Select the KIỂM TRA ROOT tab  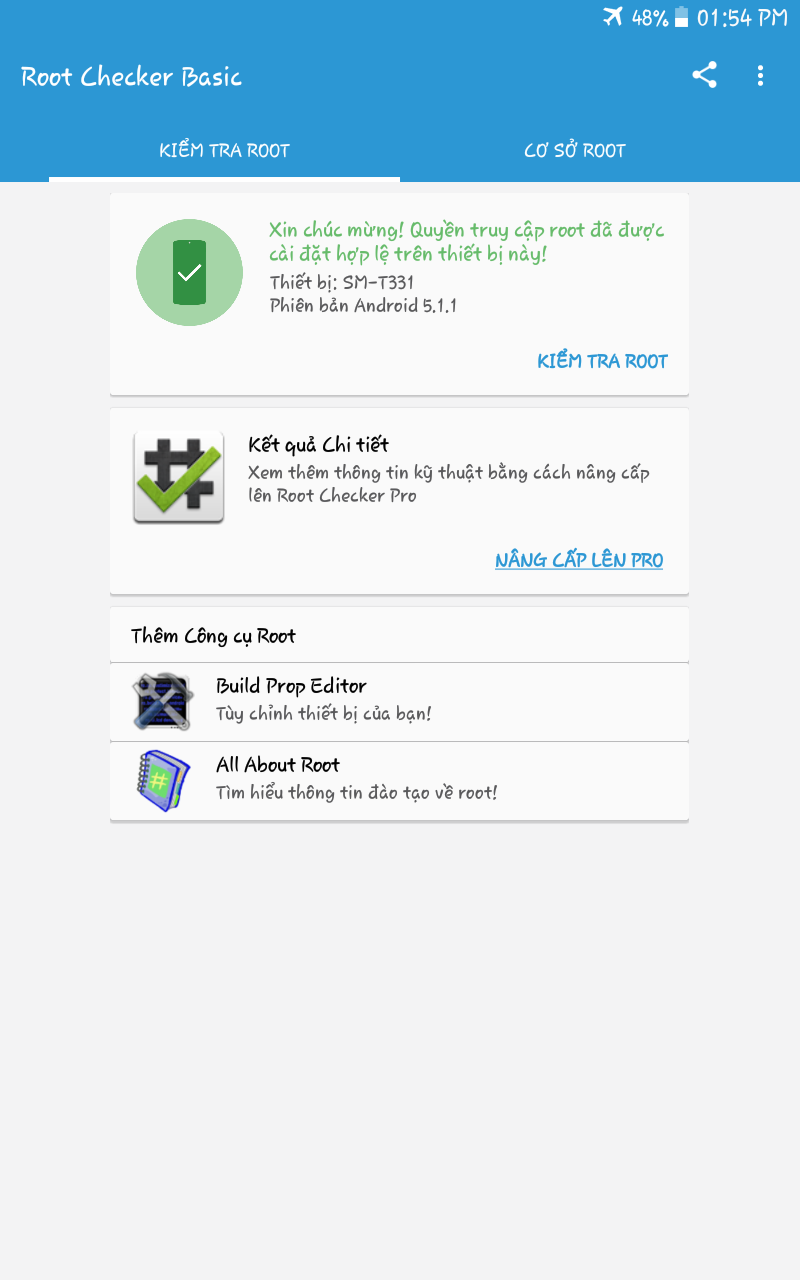click(x=224, y=151)
